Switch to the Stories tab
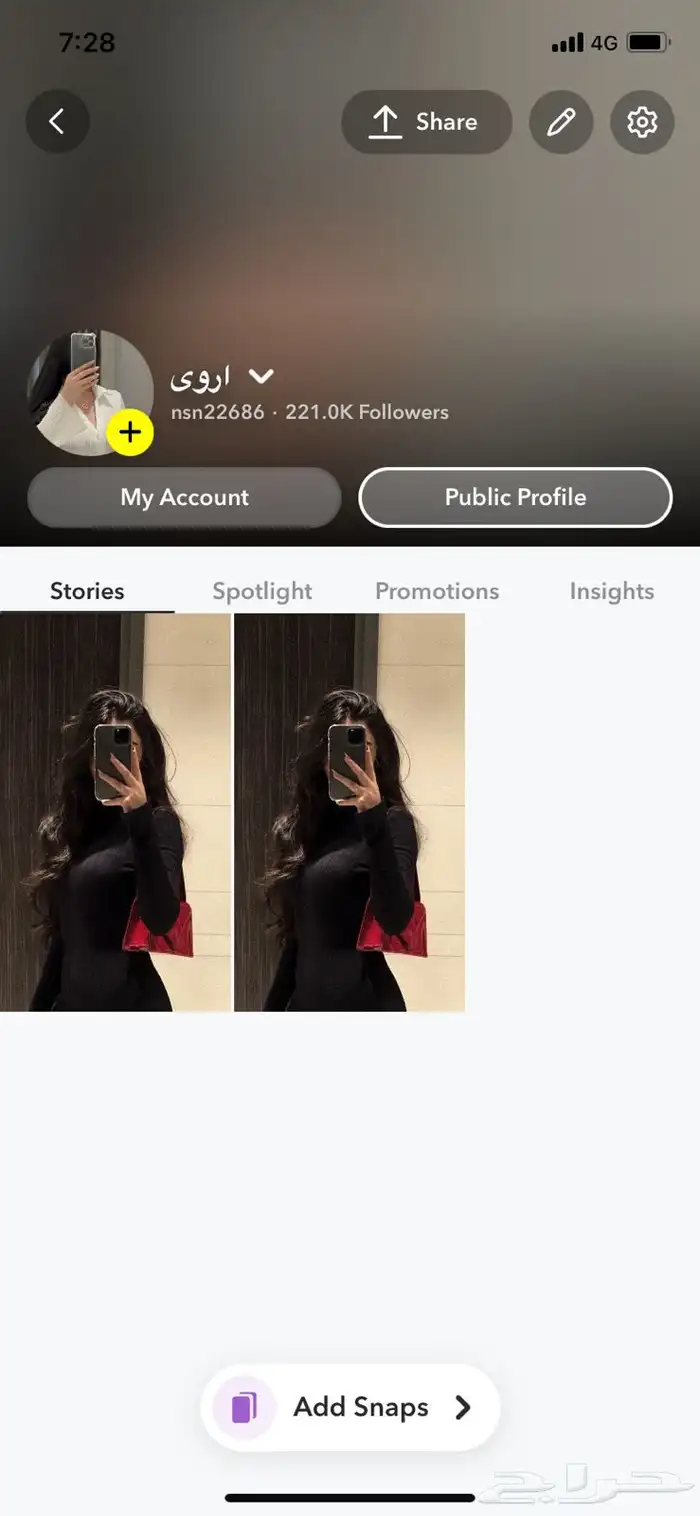 (87, 591)
